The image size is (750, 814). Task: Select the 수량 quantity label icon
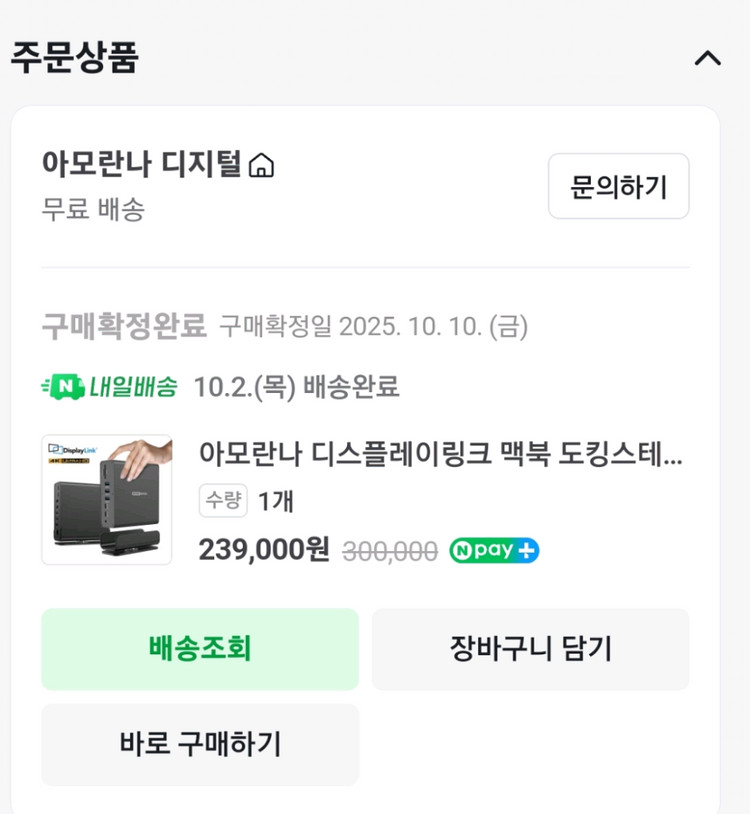[x=222, y=500]
